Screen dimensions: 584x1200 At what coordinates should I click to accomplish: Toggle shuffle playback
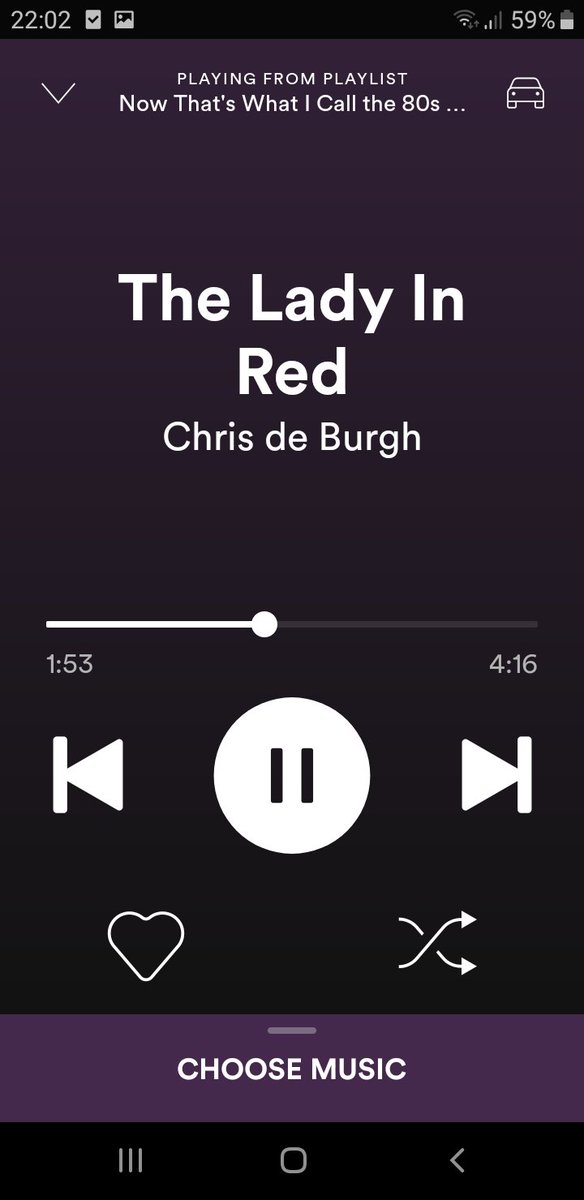438,942
